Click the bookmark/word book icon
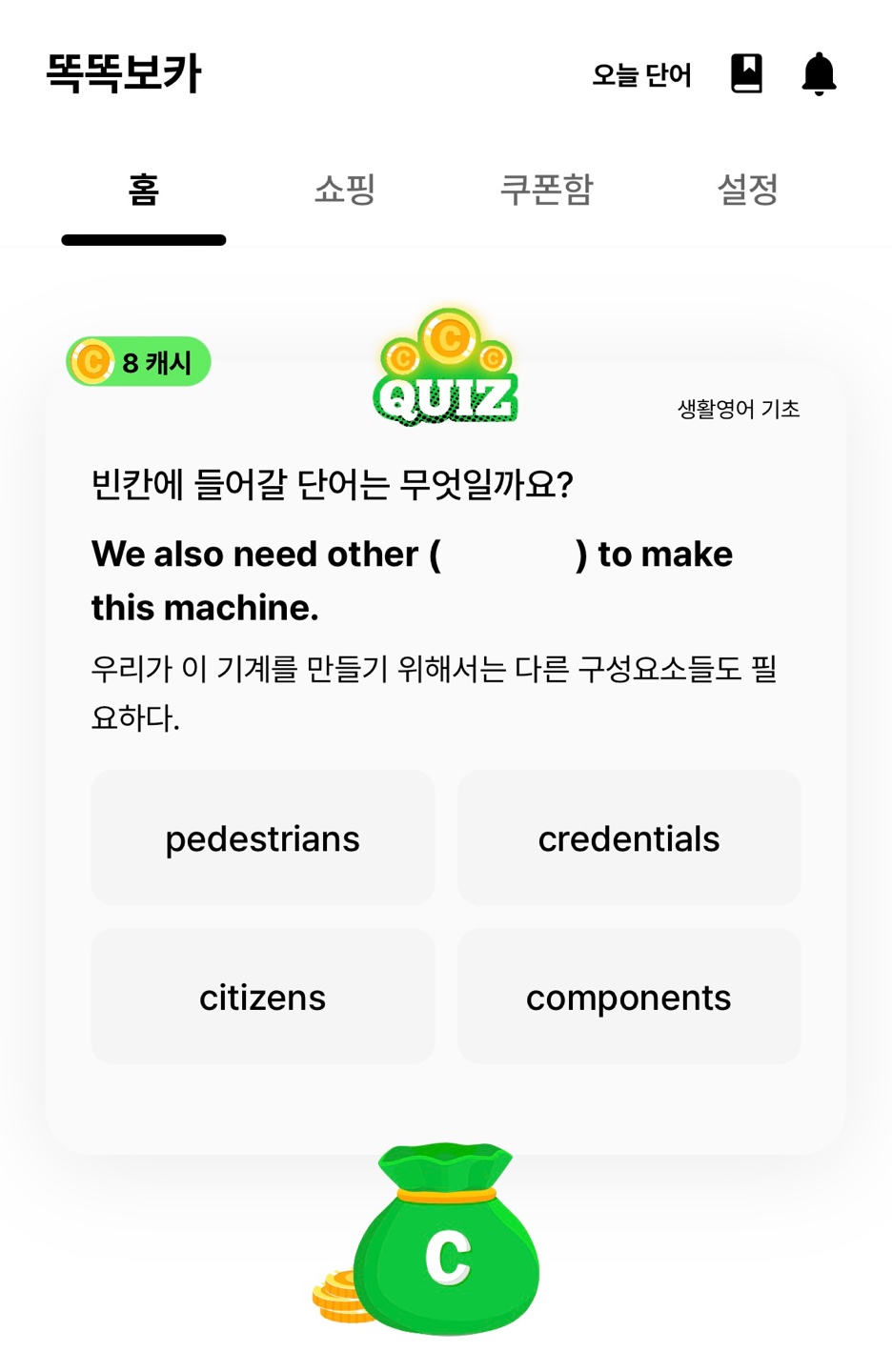Viewport: 892px width, 1372px height. pyautogui.click(x=747, y=72)
